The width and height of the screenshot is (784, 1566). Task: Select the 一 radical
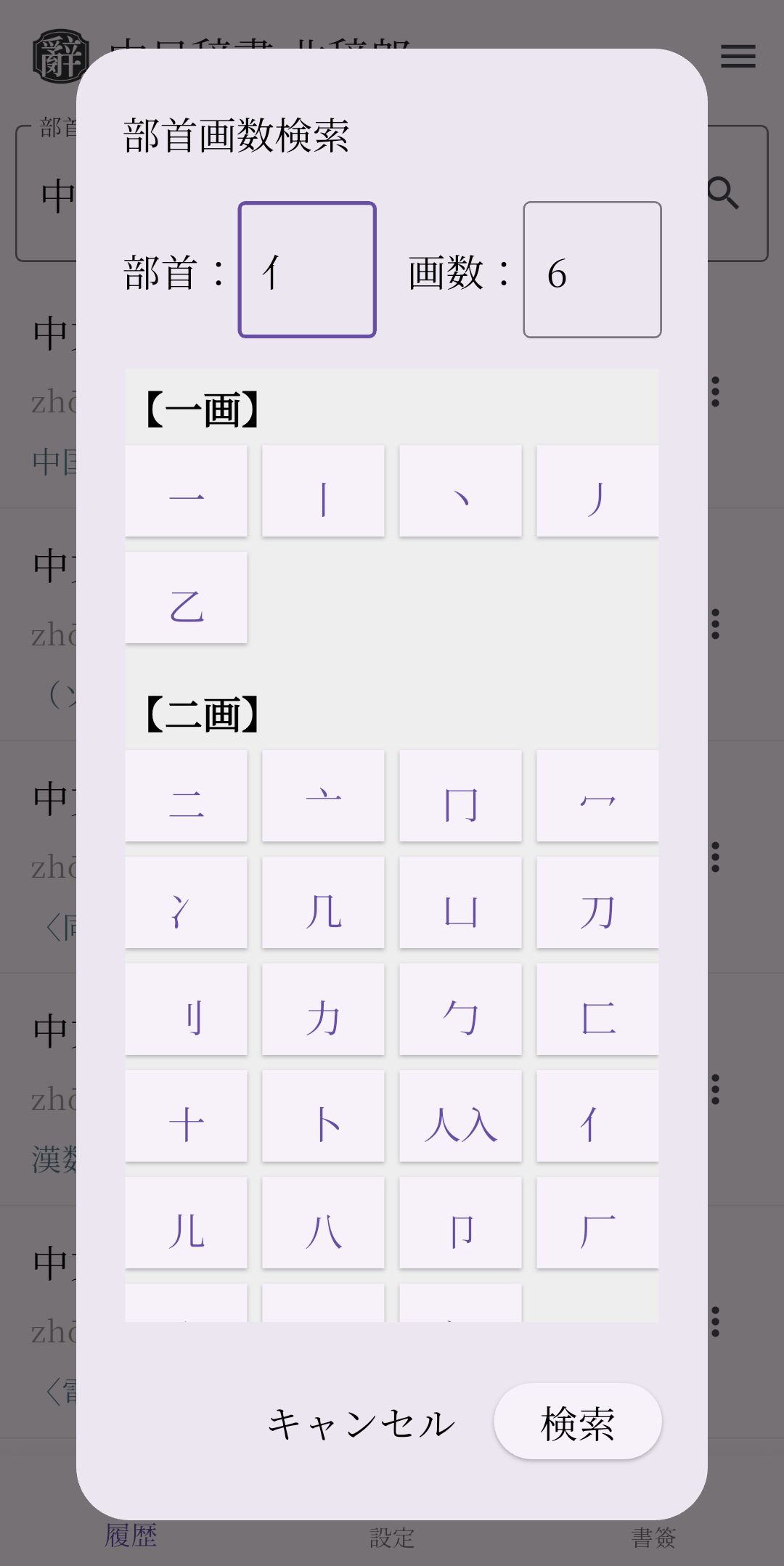(x=186, y=491)
